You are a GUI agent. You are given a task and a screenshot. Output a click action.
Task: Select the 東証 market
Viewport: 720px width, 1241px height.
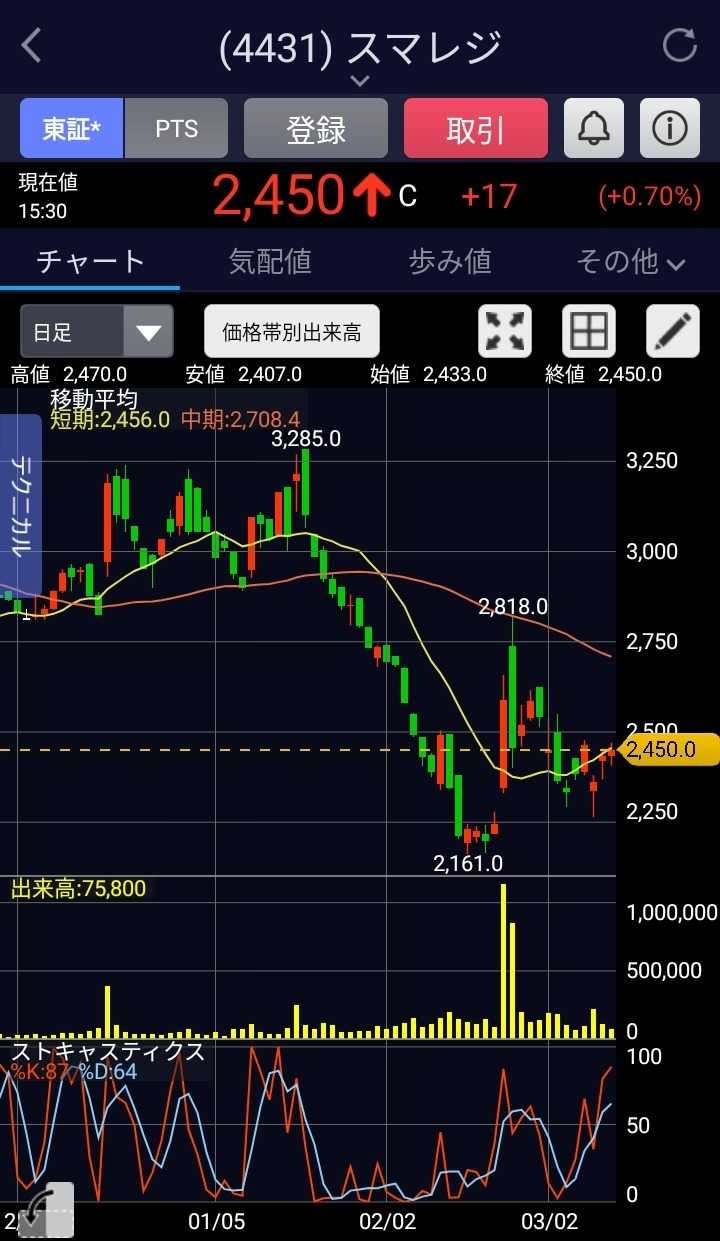tap(71, 128)
